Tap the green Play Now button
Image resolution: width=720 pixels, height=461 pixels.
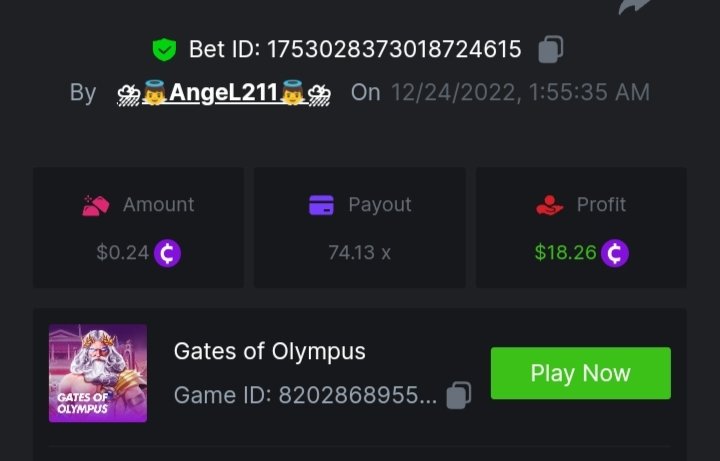[580, 373]
